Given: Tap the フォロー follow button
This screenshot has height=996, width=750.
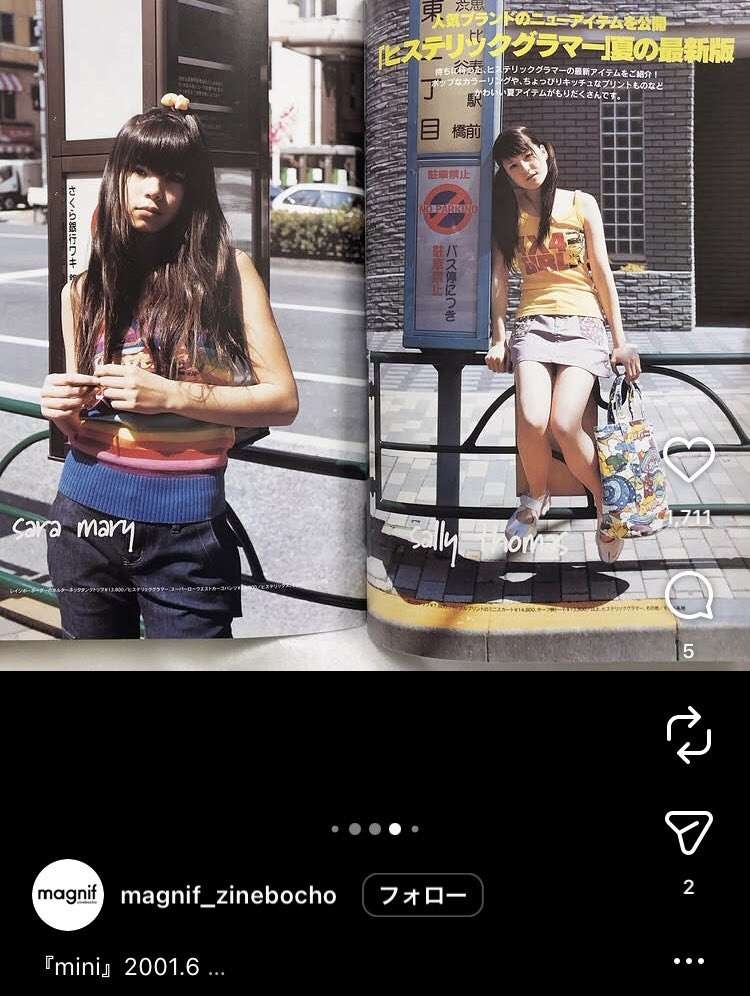Looking at the screenshot, I should pyautogui.click(x=422, y=895).
